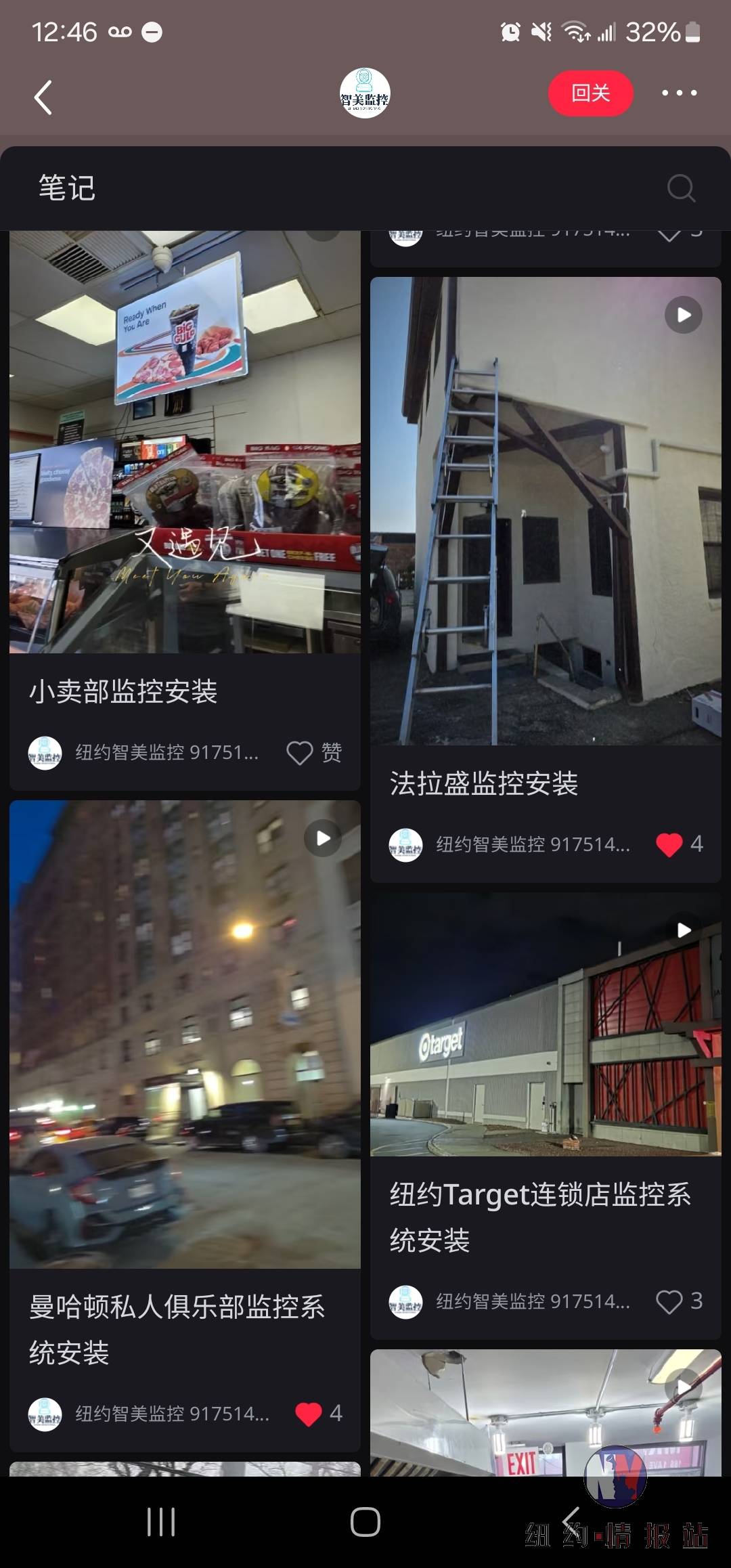Open author name under 法拉盛监控安装
This screenshot has width=731, height=1568.
[x=533, y=844]
